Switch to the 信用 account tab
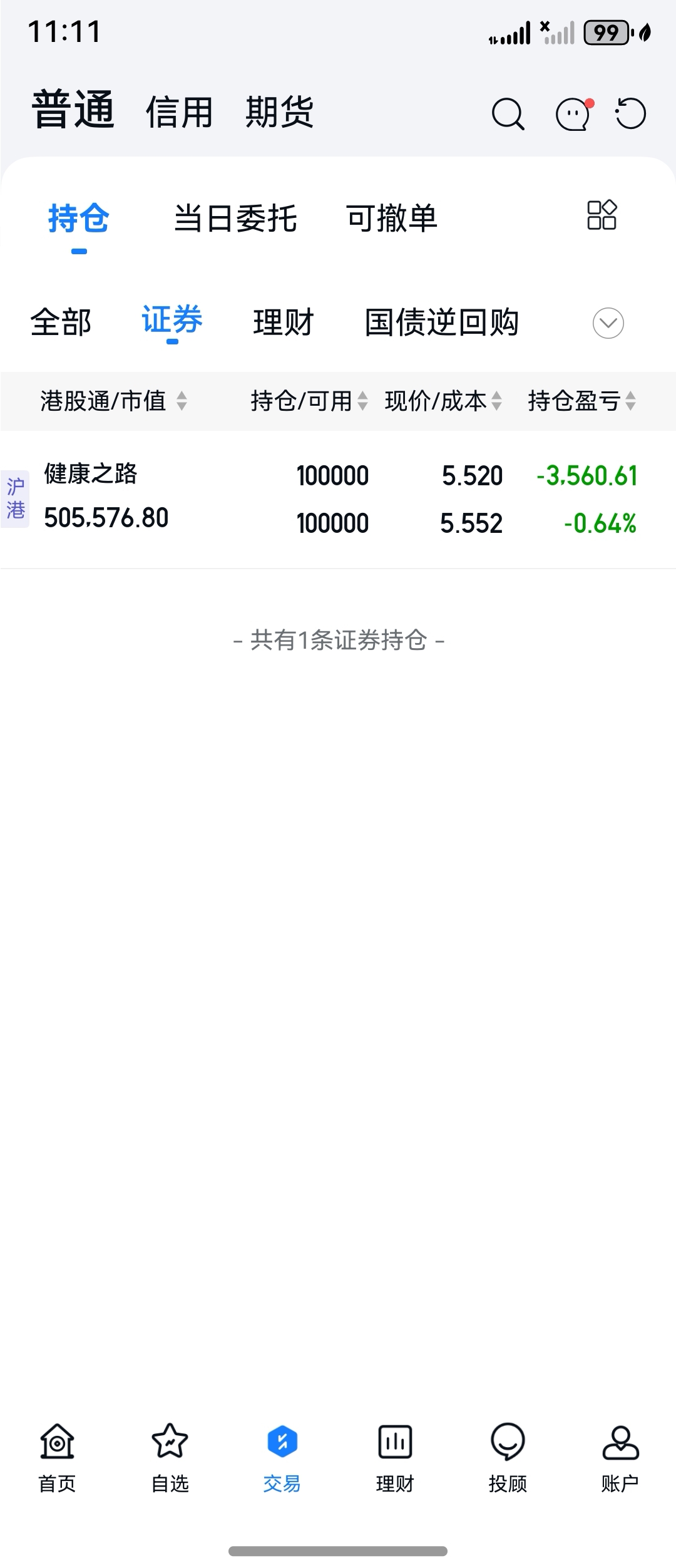 pyautogui.click(x=180, y=113)
